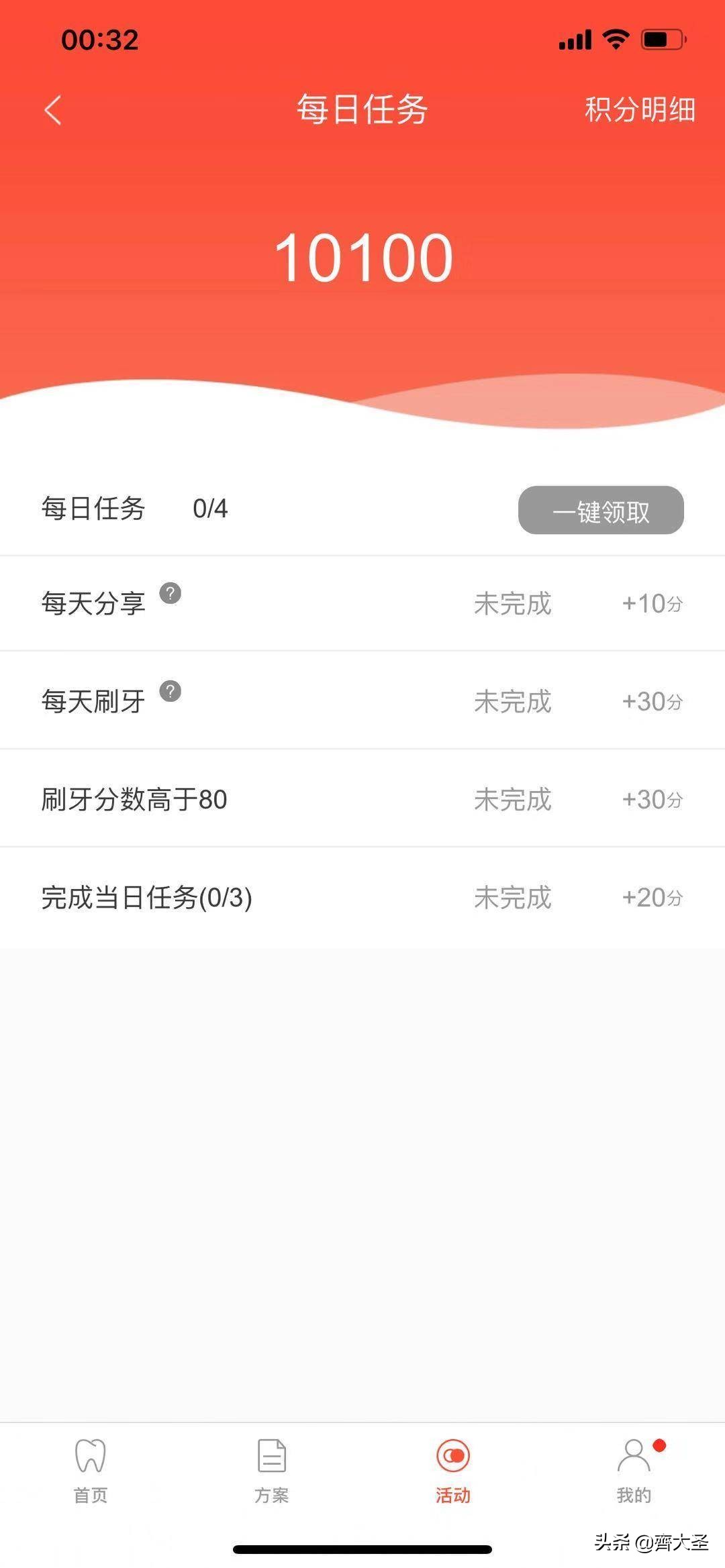Tap the question mark beside 每天刷牙
Screen dimensions: 725x1568
[172, 692]
